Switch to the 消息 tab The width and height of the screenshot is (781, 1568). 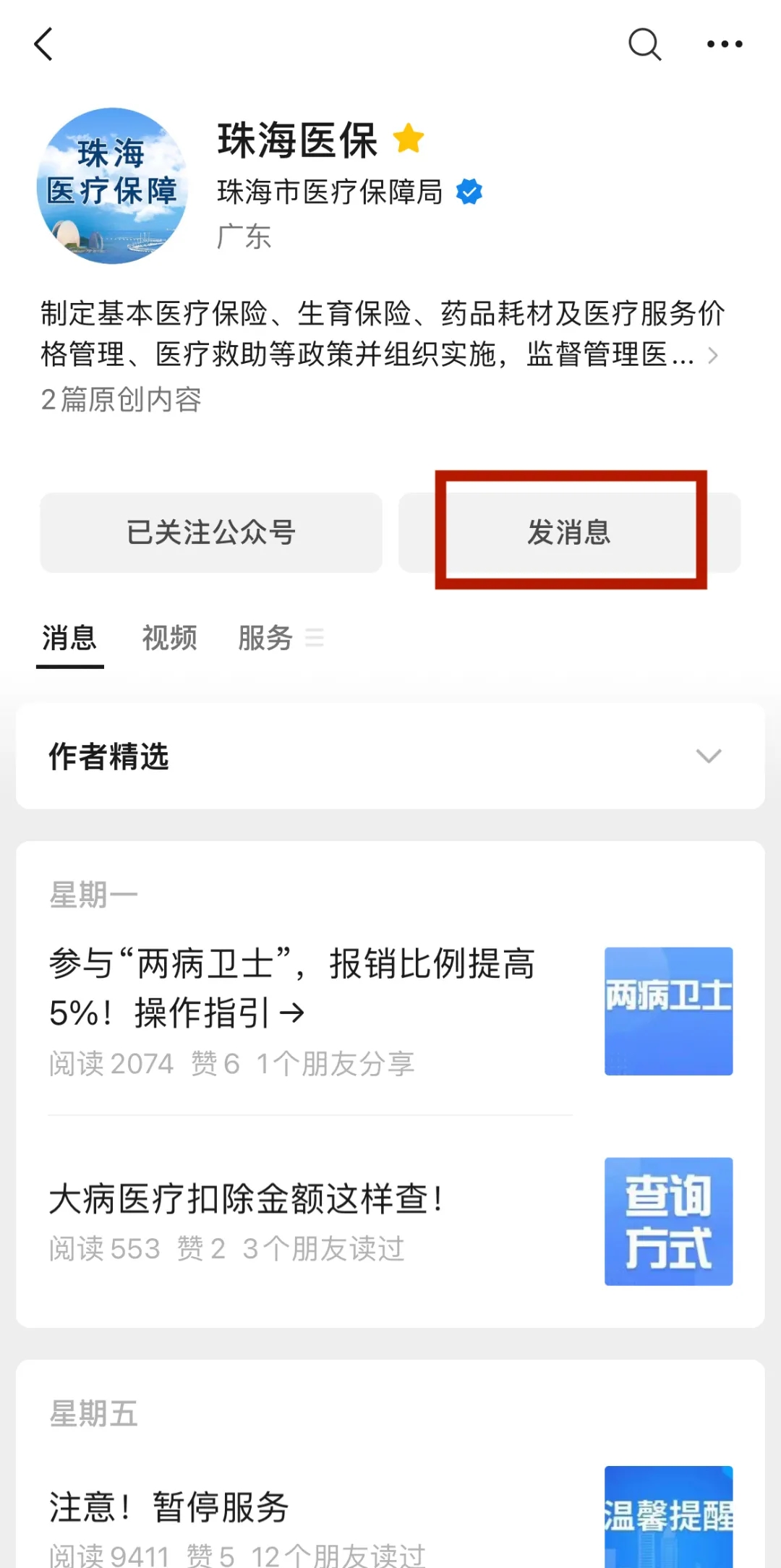tap(69, 639)
